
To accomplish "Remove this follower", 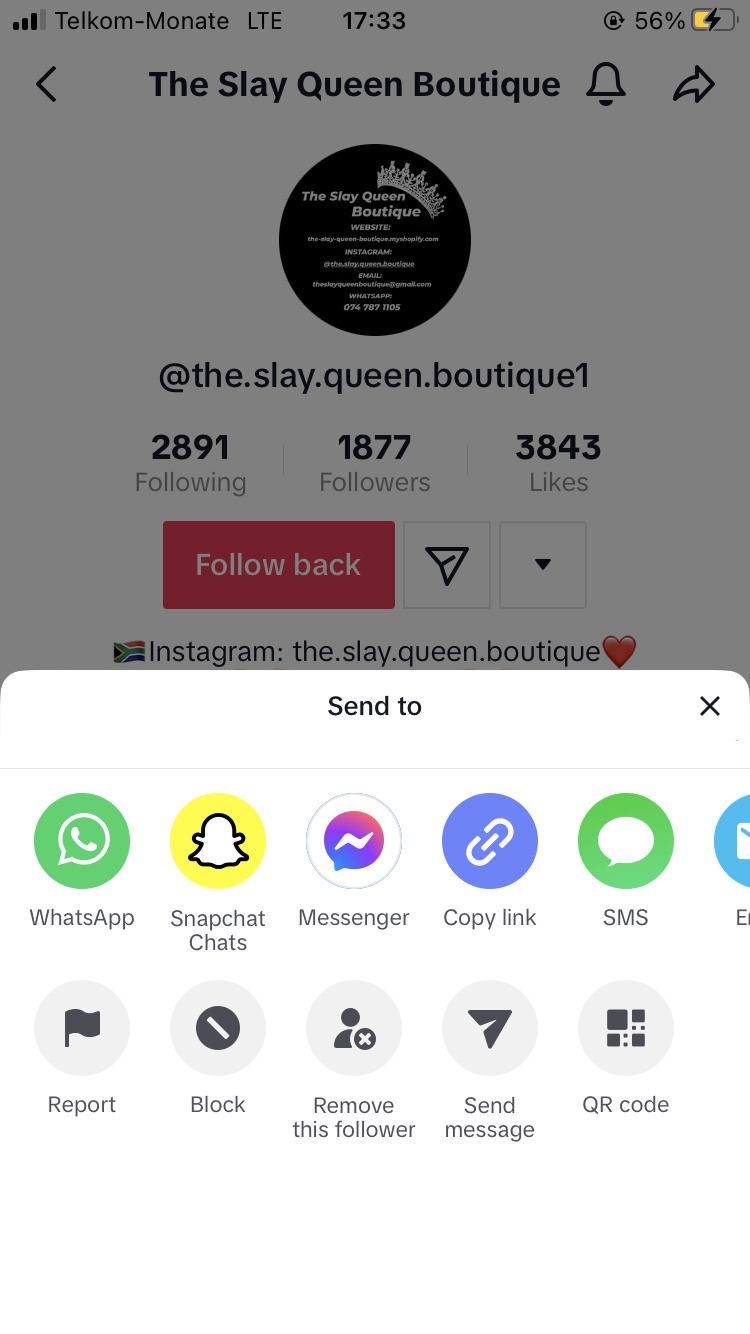I will point(354,1028).
